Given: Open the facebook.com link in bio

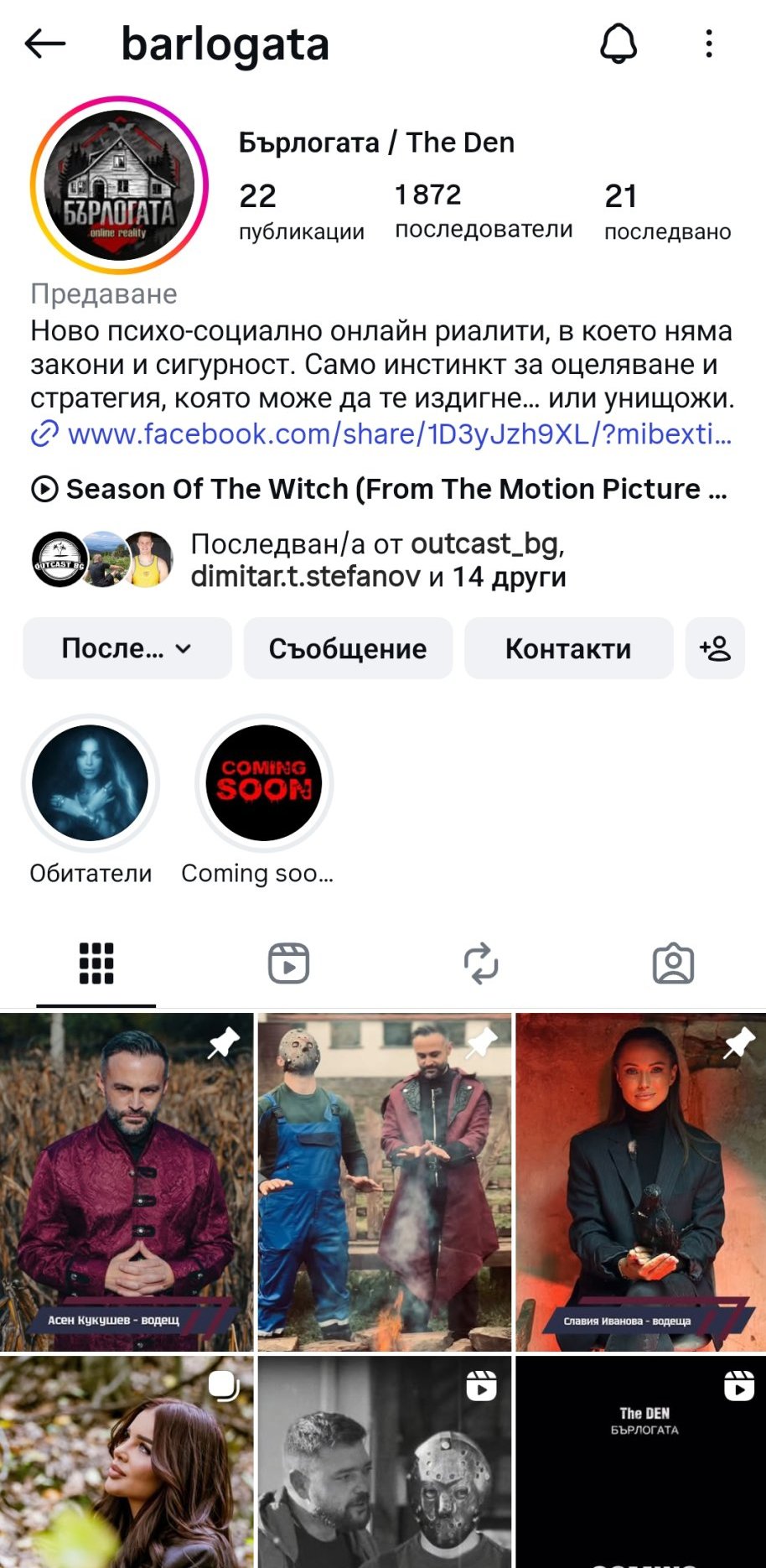Looking at the screenshot, I should tap(399, 434).
